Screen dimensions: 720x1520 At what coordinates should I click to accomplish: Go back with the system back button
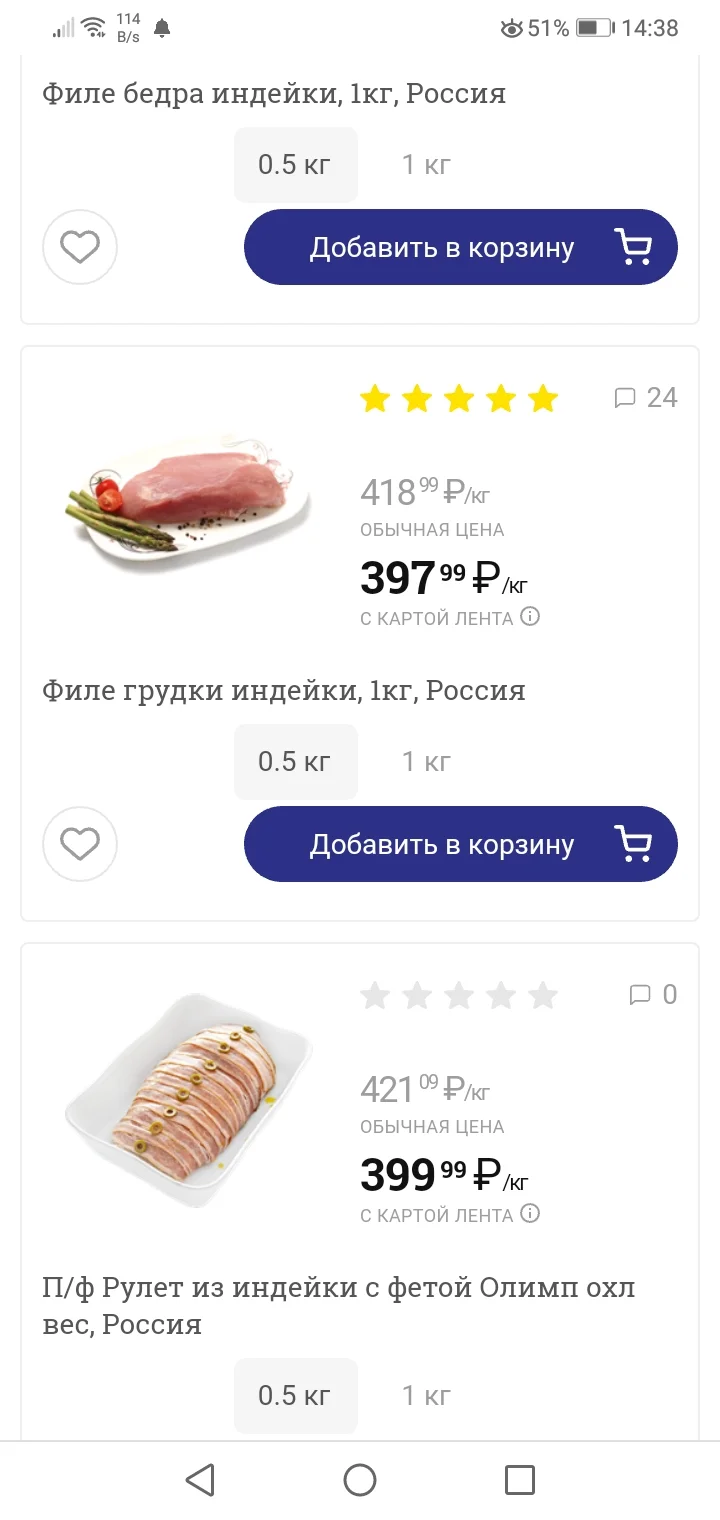(200, 1480)
